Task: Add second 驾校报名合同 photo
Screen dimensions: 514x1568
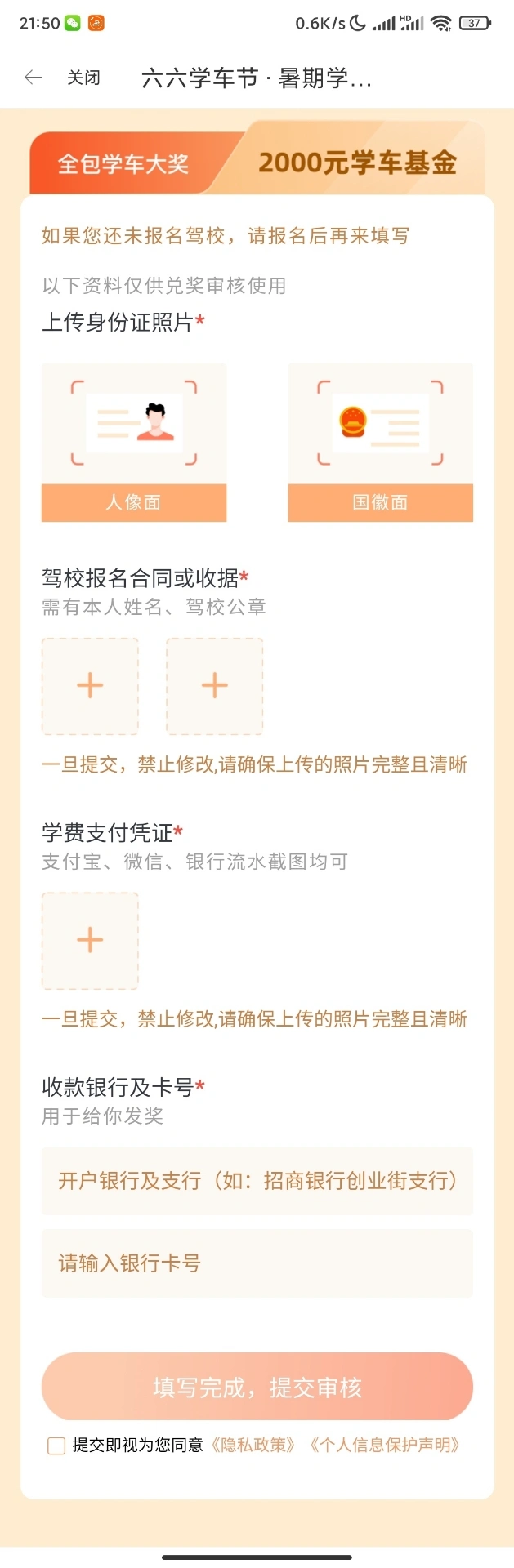Action: (x=214, y=686)
